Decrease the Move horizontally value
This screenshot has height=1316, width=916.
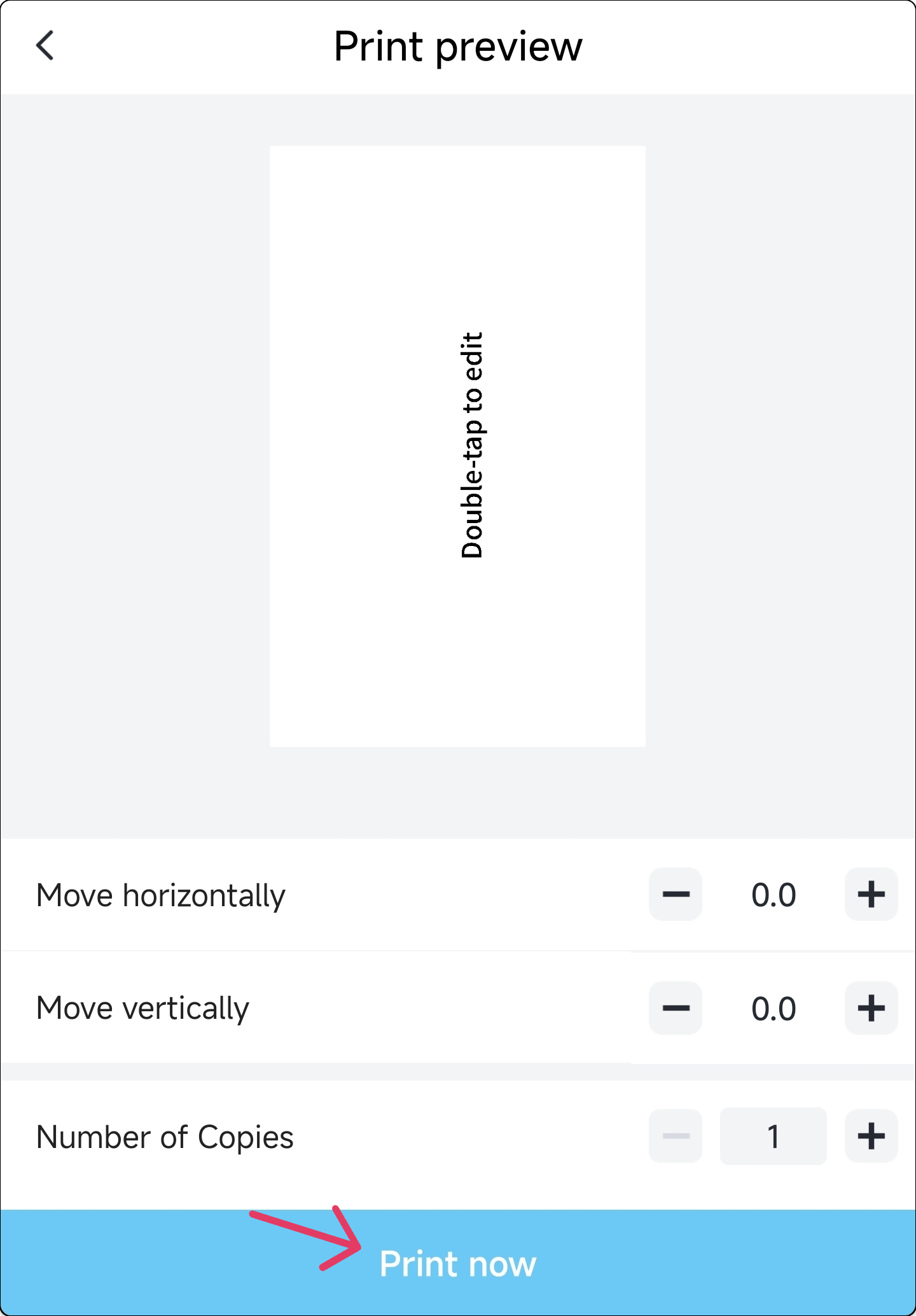[675, 894]
